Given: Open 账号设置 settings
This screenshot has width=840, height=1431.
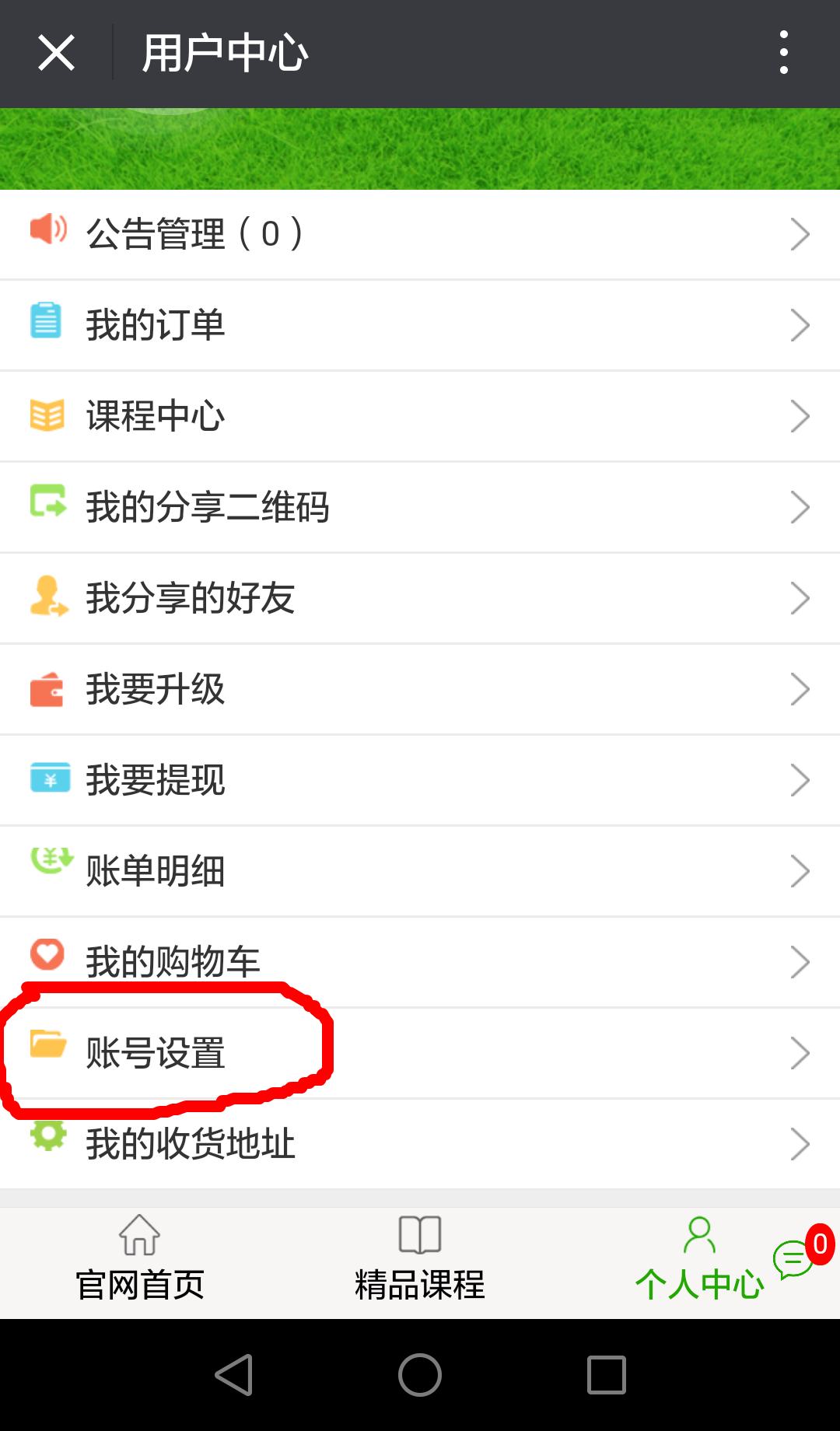Looking at the screenshot, I should 420,1053.
